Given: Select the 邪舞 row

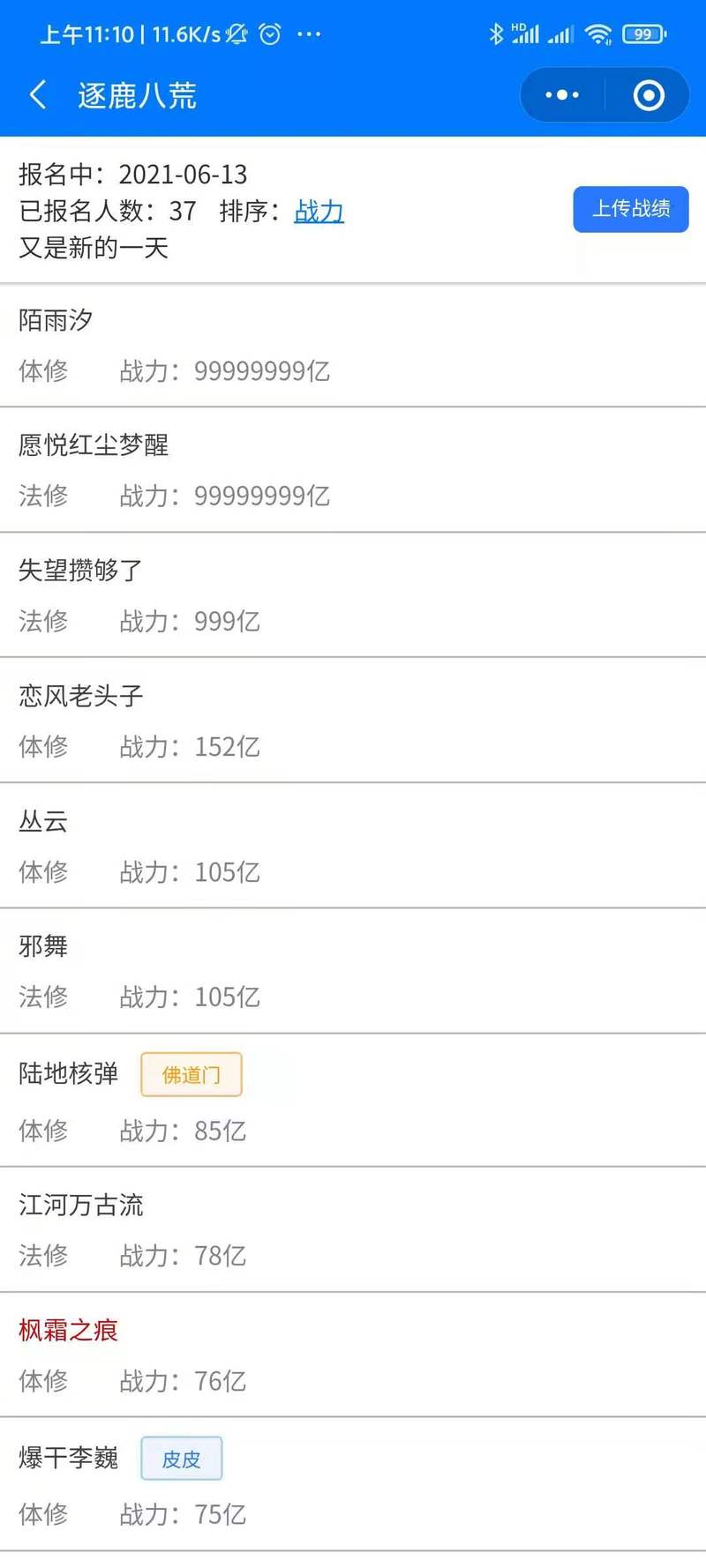Looking at the screenshot, I should [x=353, y=971].
